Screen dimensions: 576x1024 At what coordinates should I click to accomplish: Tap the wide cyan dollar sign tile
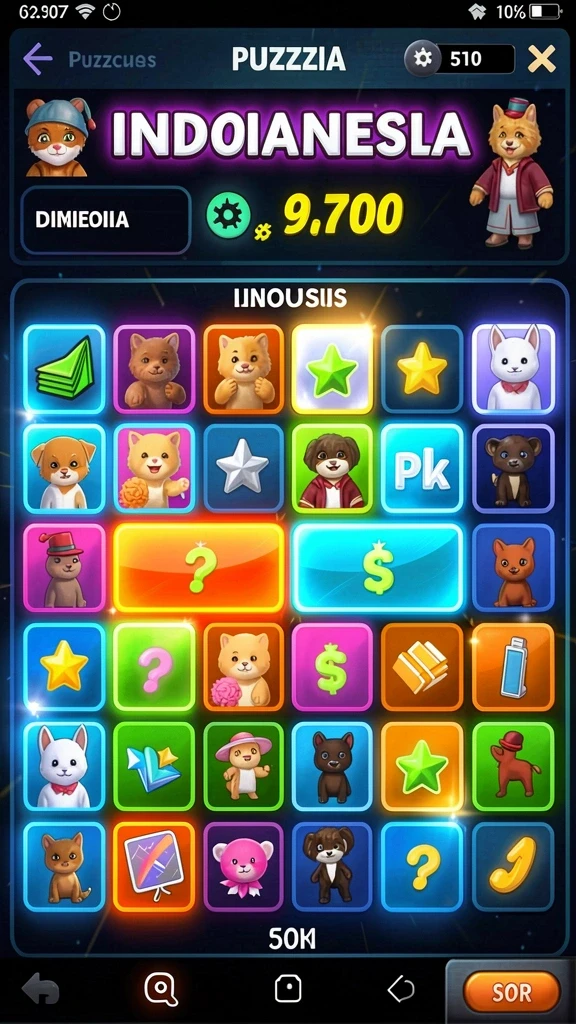(x=378, y=568)
